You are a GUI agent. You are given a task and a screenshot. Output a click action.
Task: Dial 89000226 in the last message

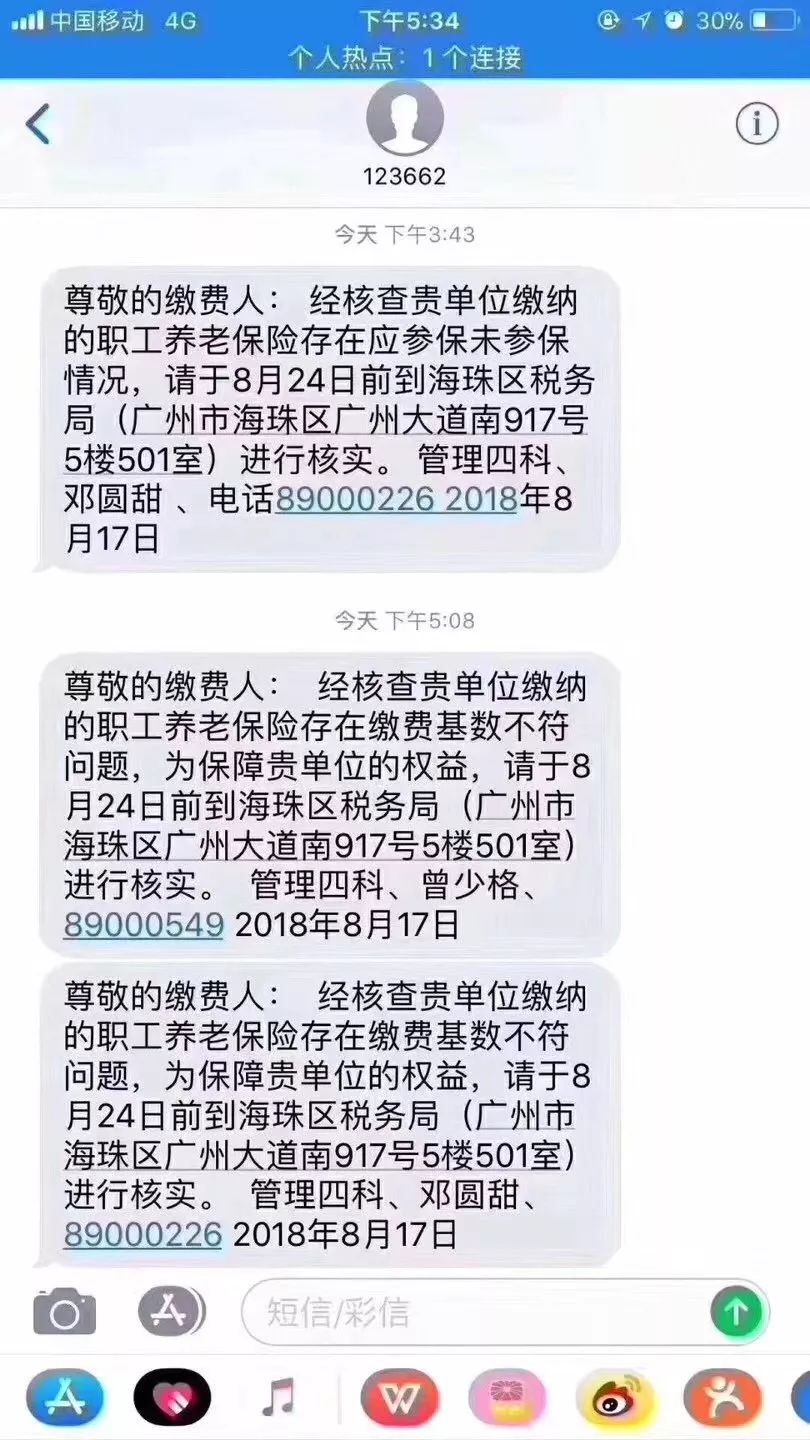pos(143,1234)
